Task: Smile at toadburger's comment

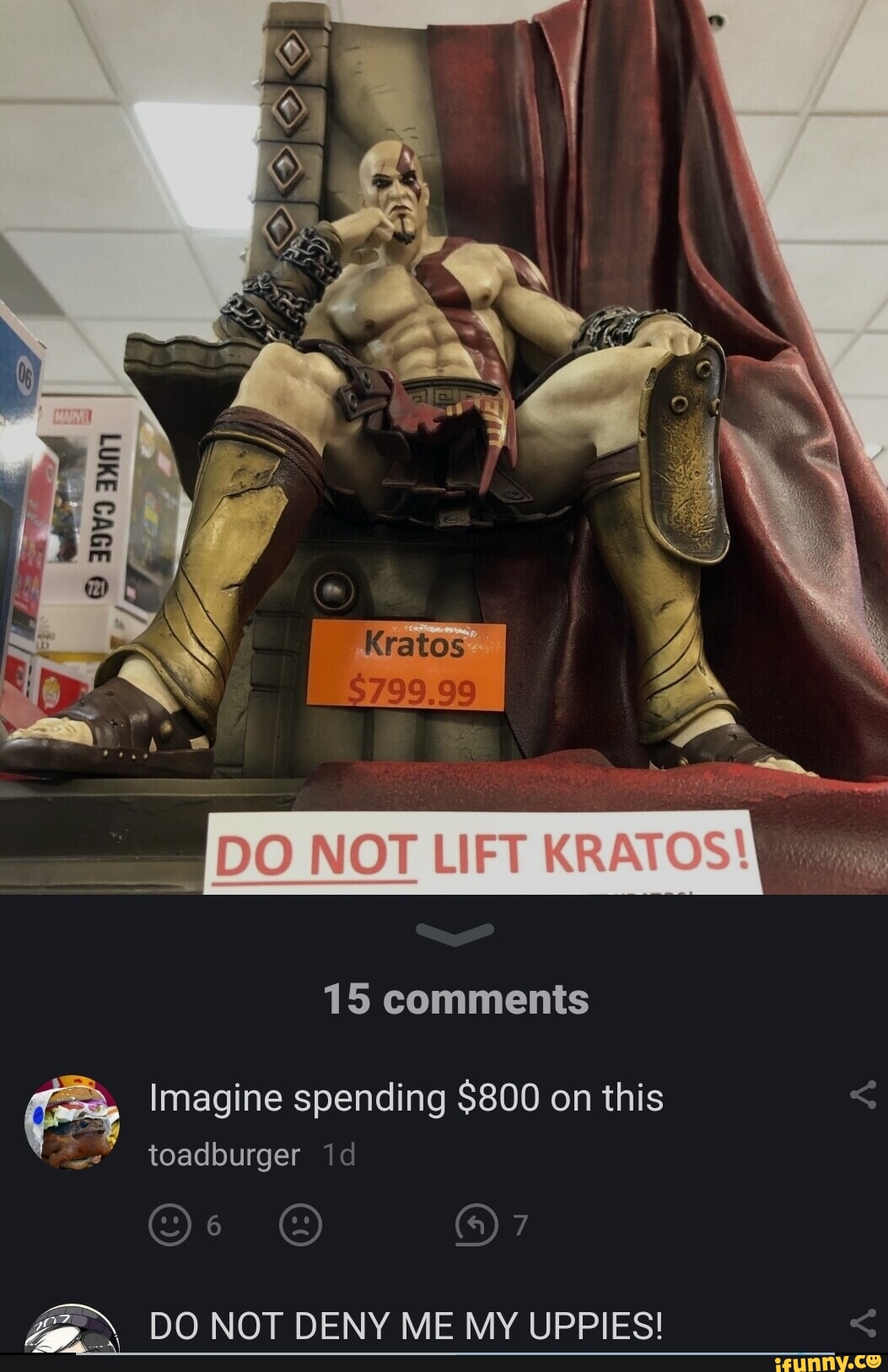Action: (170, 1225)
